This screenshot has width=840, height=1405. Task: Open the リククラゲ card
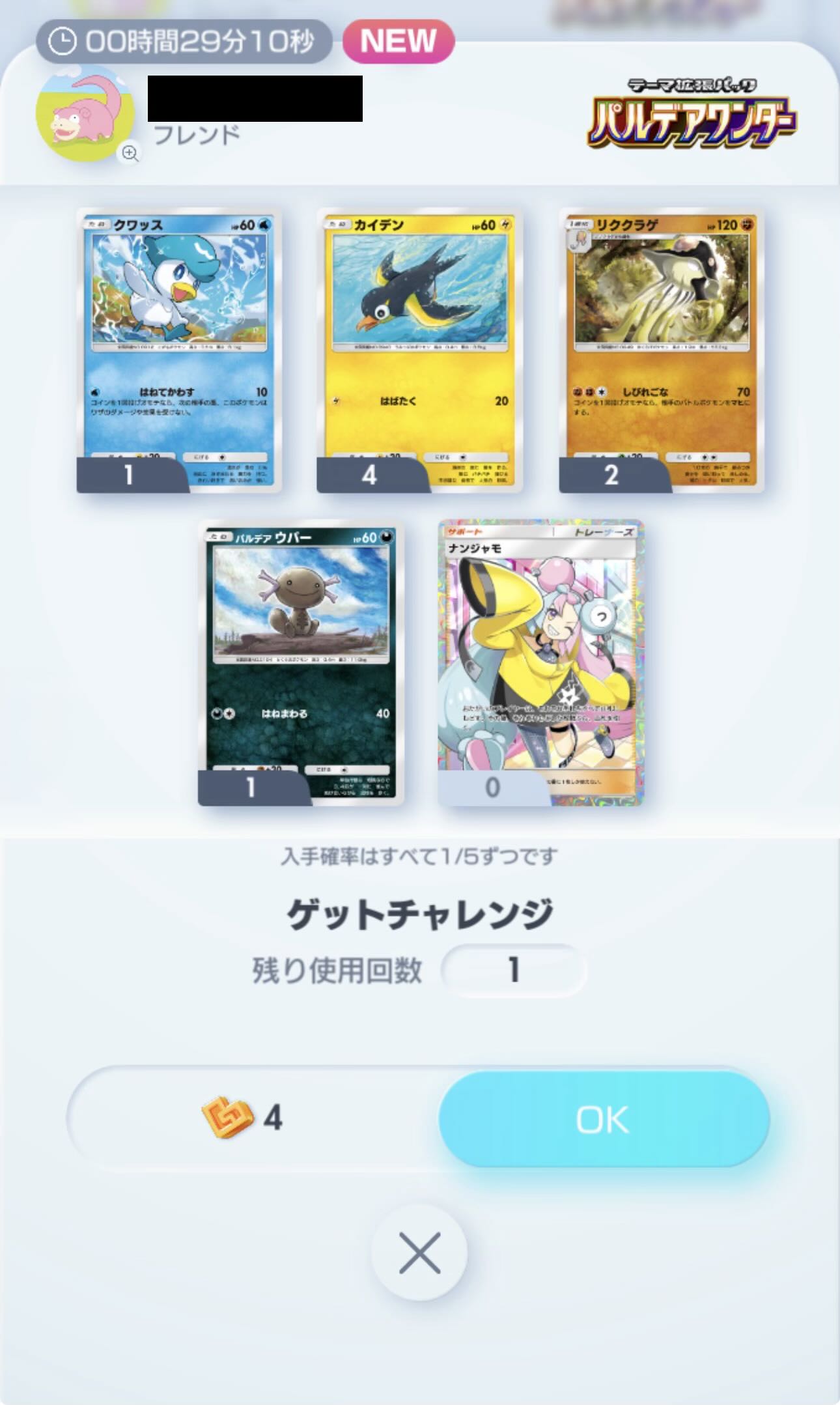tap(661, 350)
